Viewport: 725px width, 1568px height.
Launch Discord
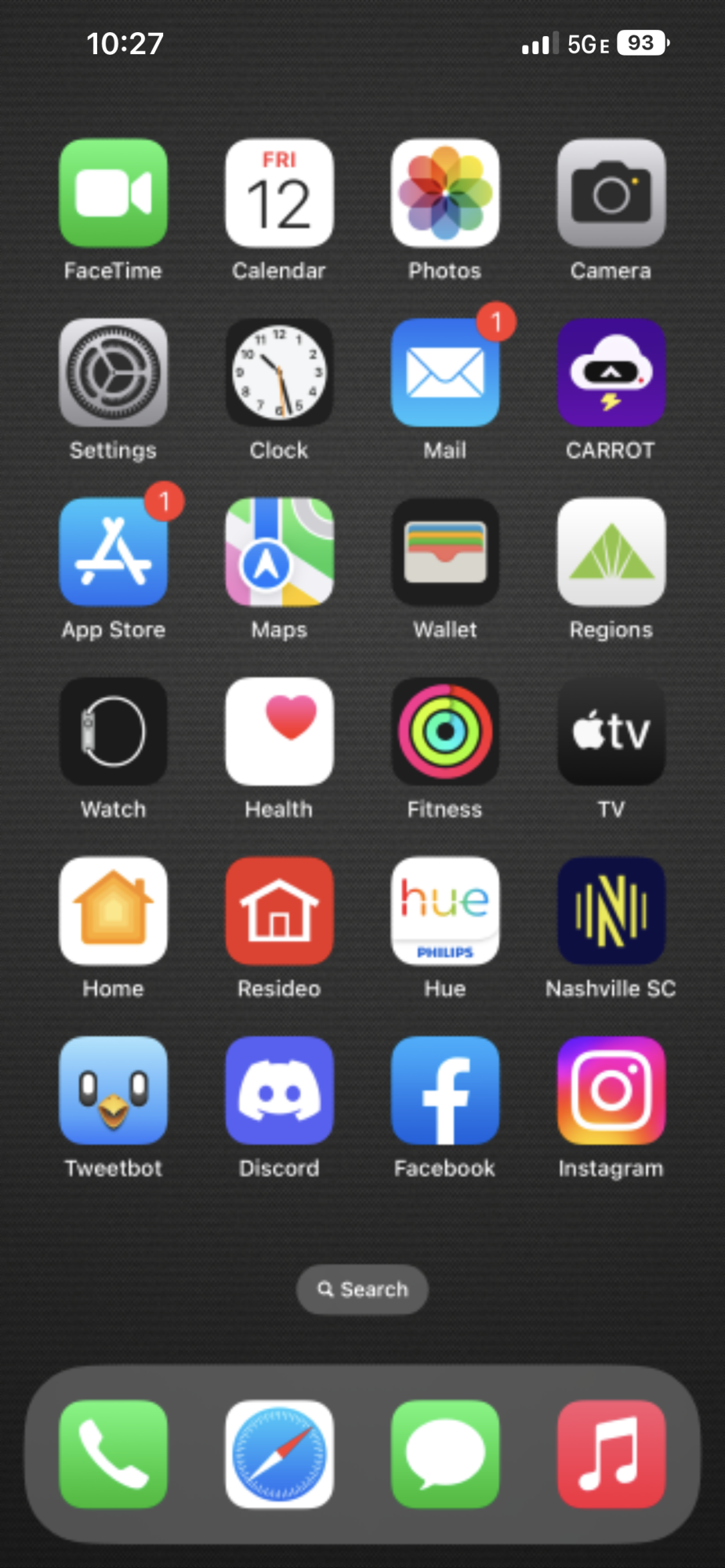tap(279, 1091)
